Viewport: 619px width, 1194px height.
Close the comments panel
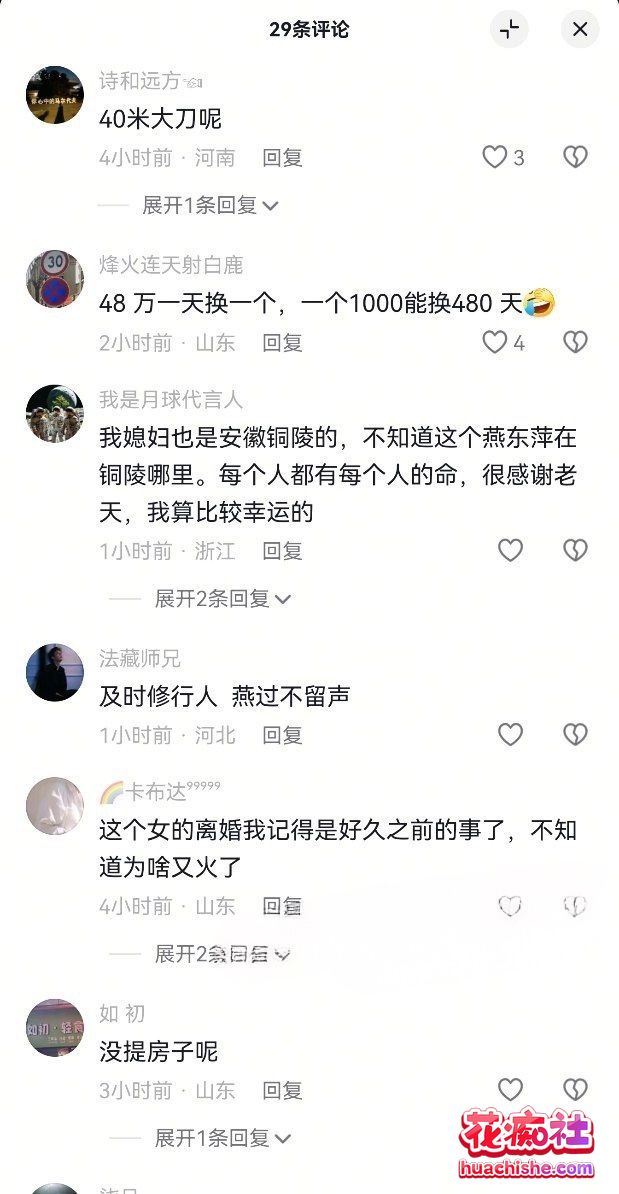coord(580,30)
